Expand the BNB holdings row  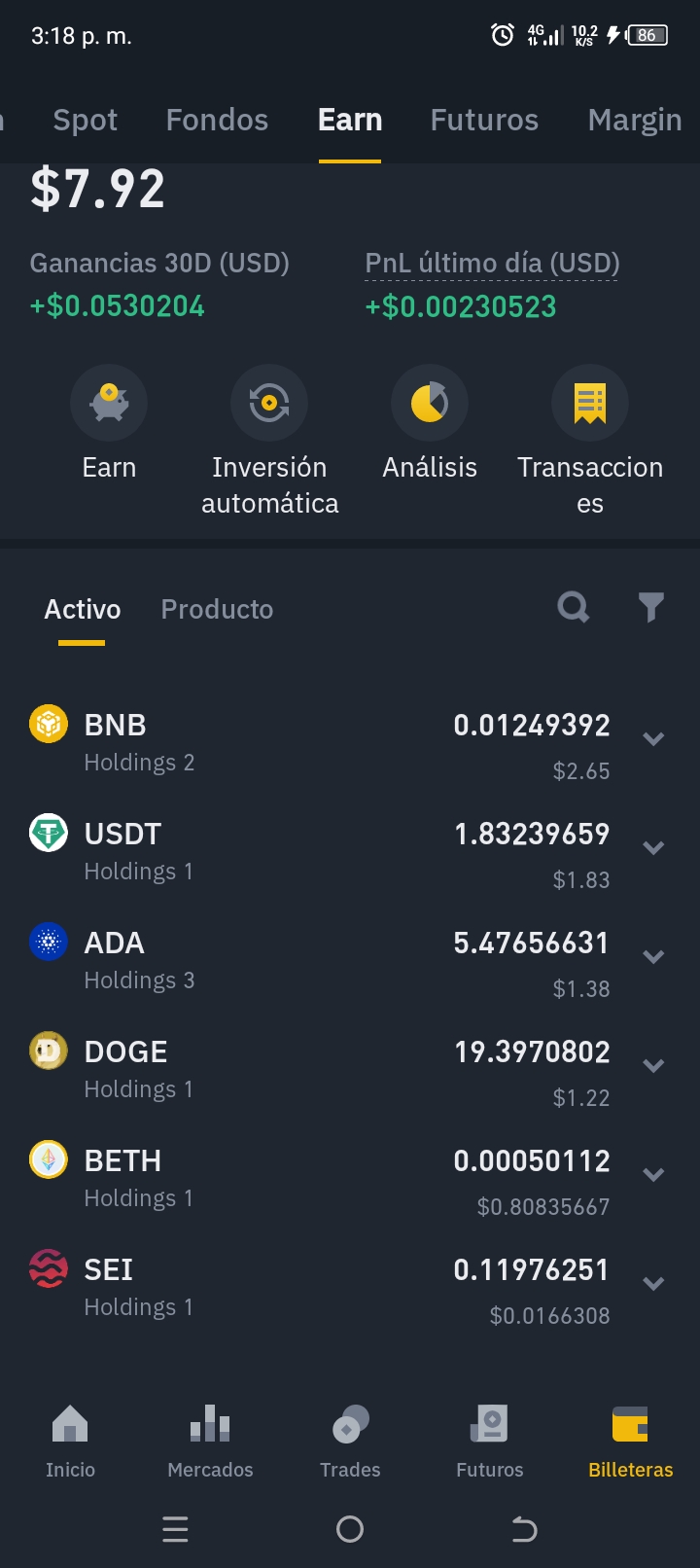pyautogui.click(x=653, y=739)
